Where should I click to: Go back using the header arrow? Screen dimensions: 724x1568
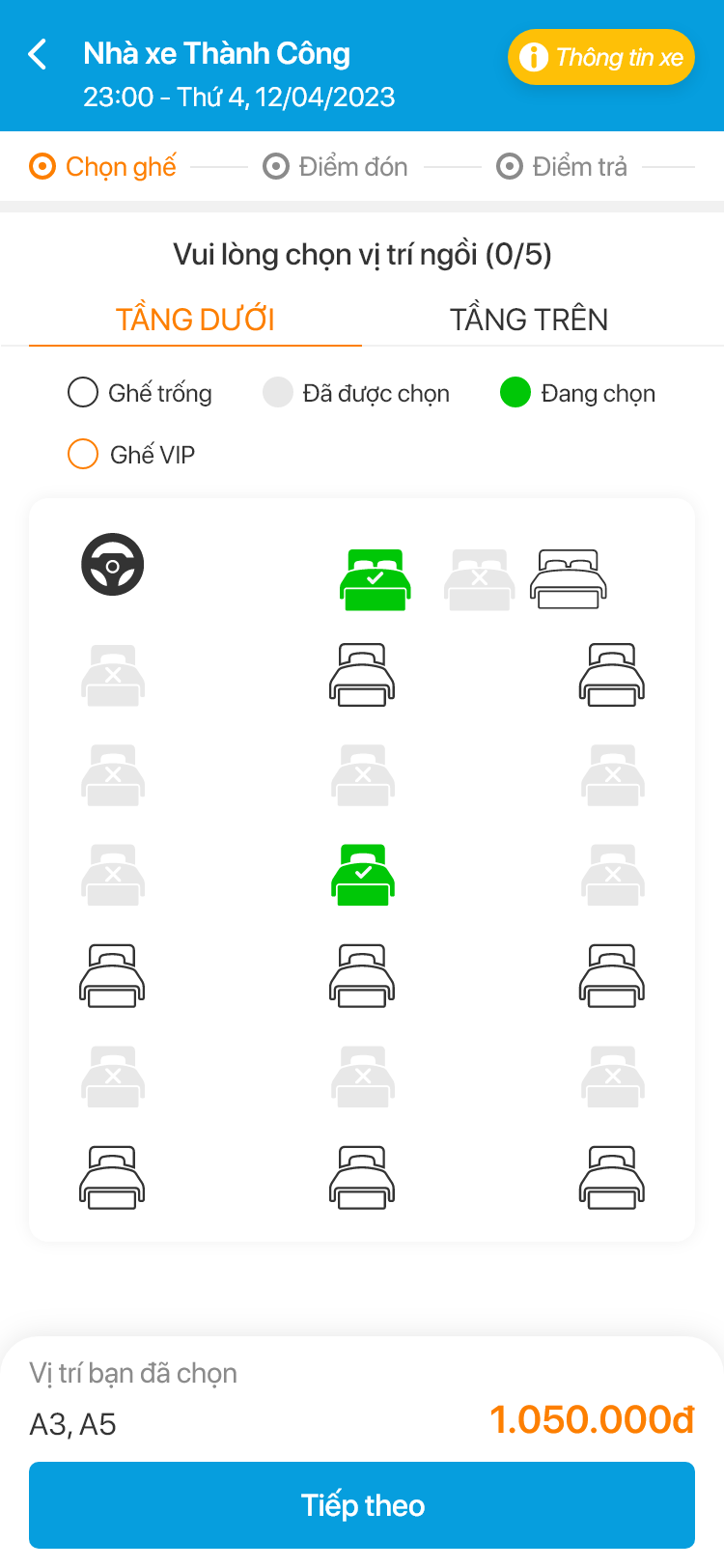click(38, 55)
